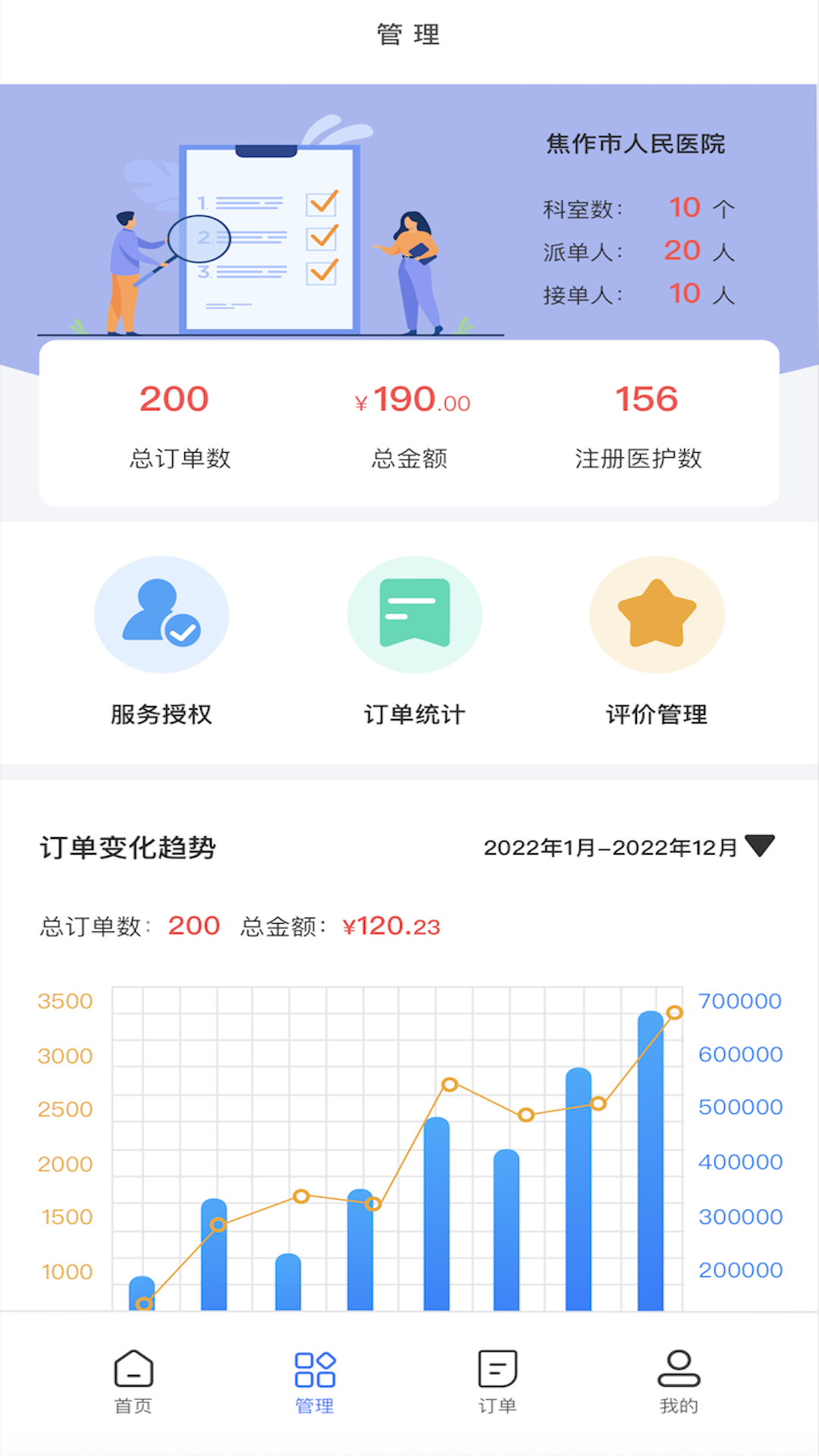The width and height of the screenshot is (819, 1456).
Task: Select the hospital name 焦作市人民医院
Action: coord(636,144)
